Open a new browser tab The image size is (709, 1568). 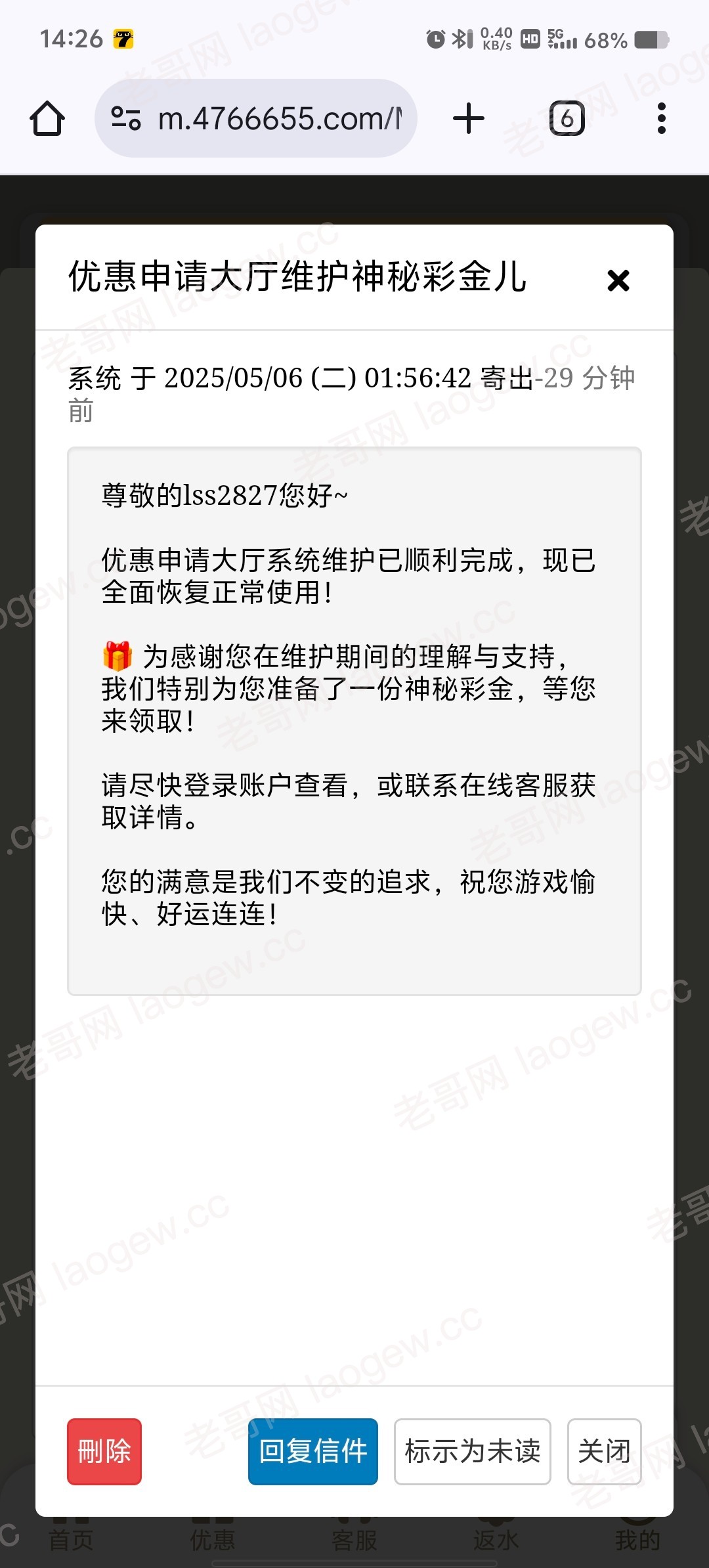coord(469,119)
